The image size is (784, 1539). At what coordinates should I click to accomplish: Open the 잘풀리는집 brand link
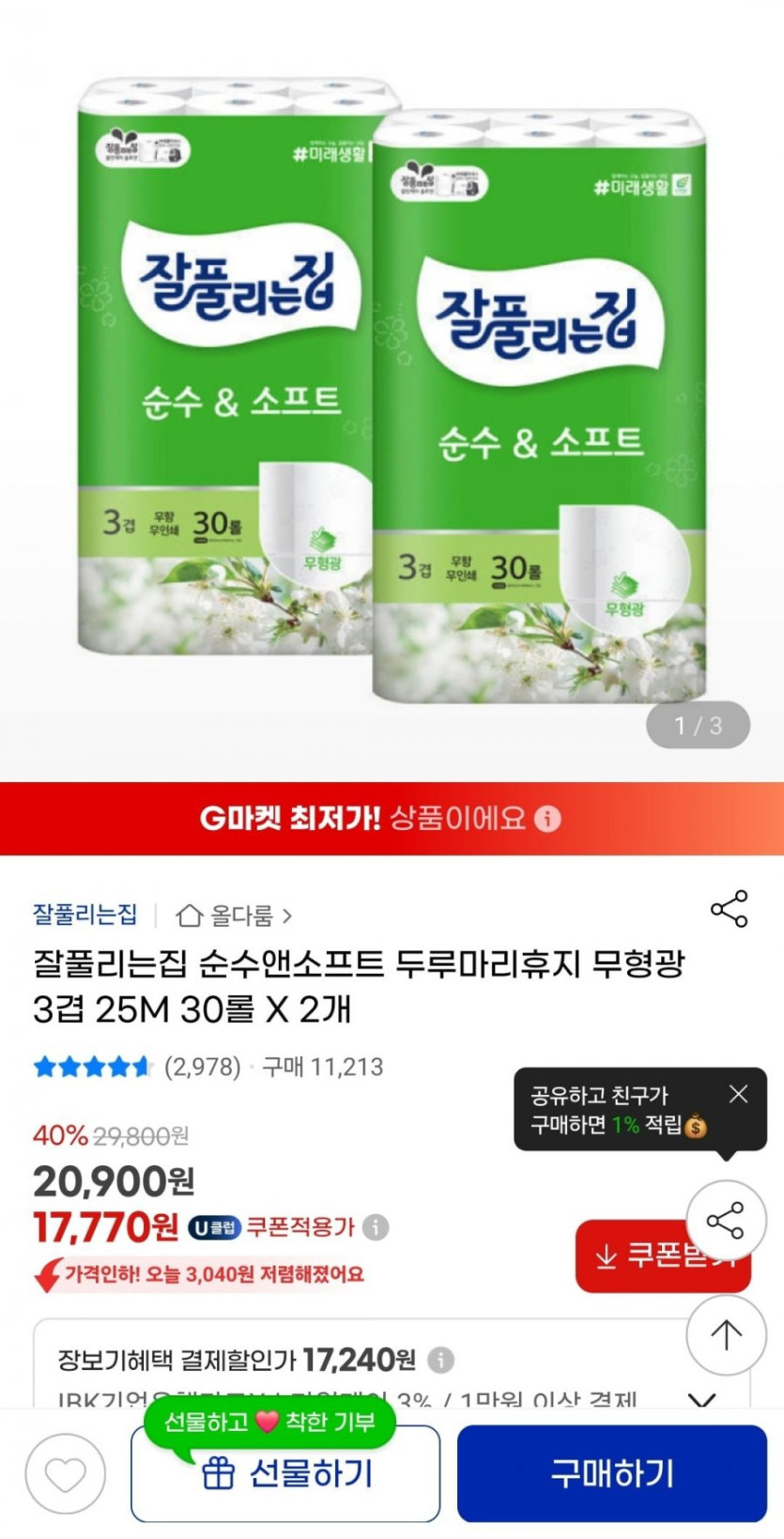point(85,915)
